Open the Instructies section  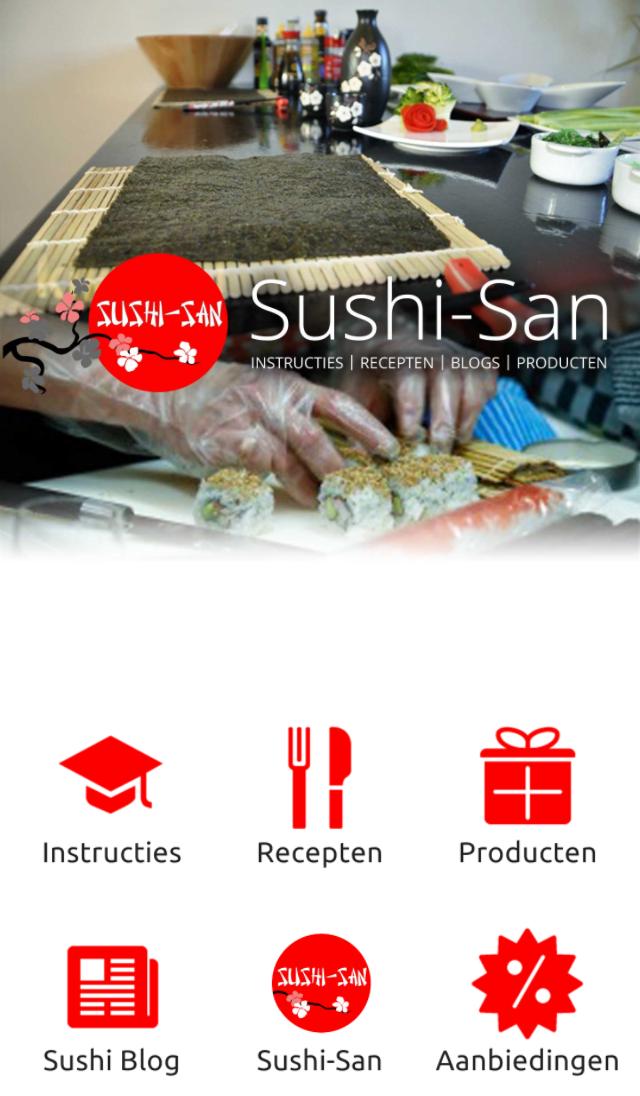point(111,797)
